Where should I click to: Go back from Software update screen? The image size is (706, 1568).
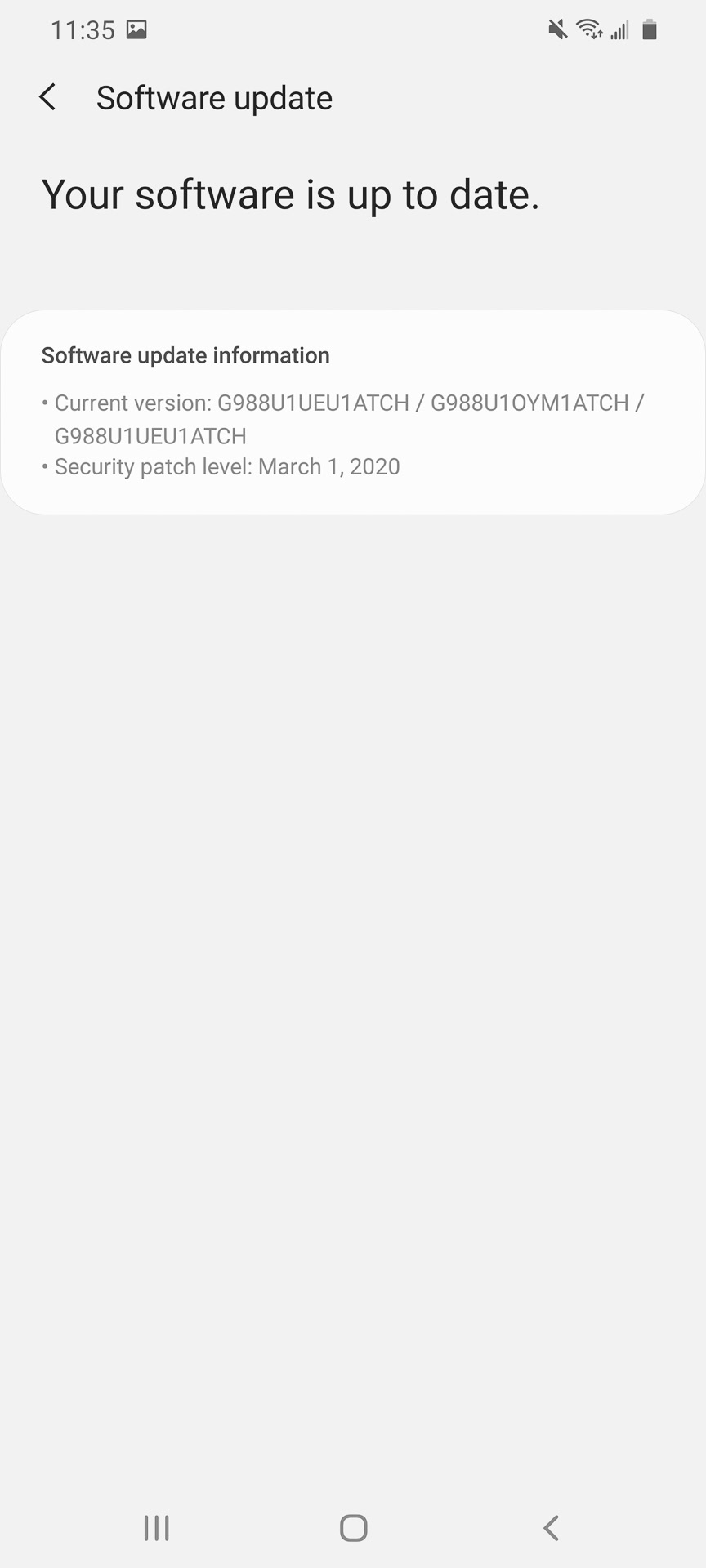click(48, 97)
